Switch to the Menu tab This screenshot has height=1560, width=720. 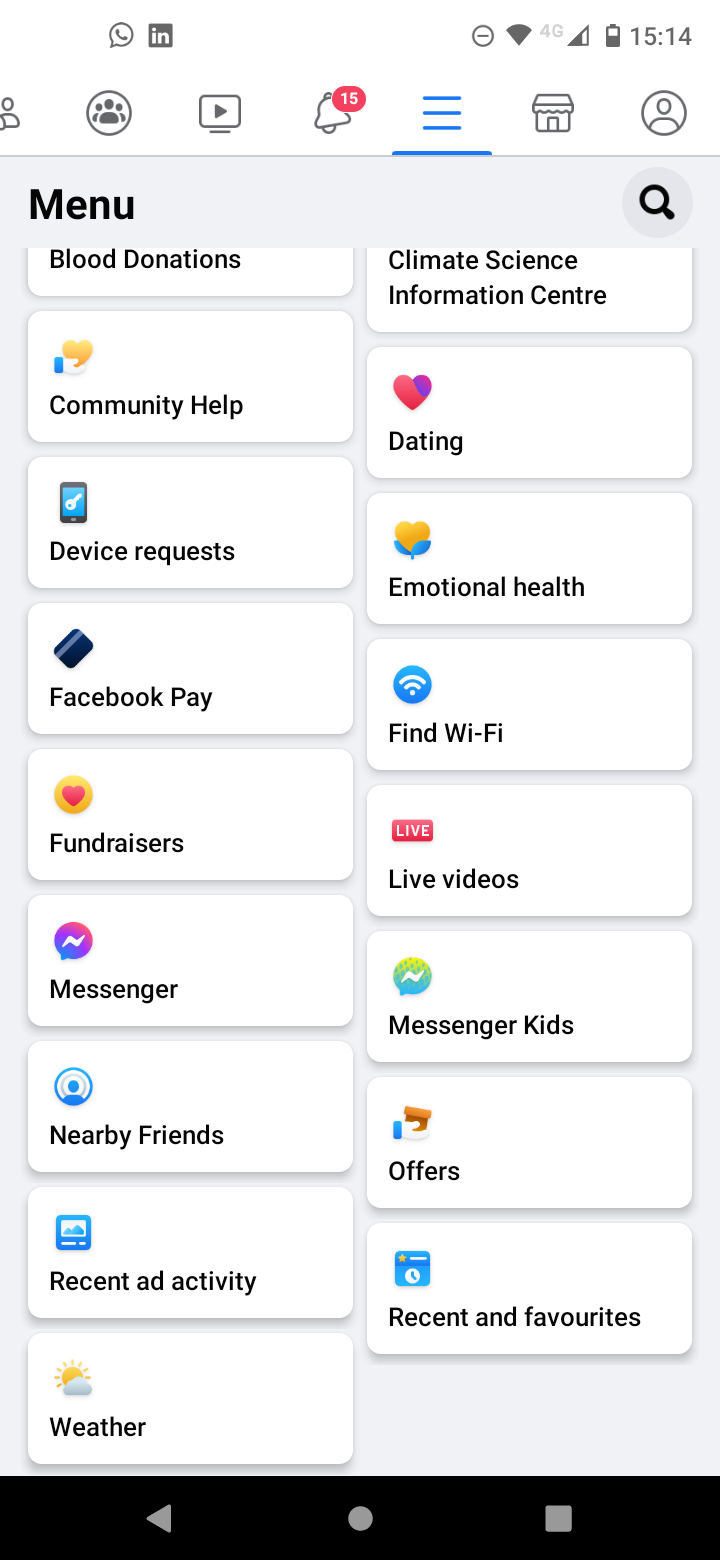click(x=442, y=113)
